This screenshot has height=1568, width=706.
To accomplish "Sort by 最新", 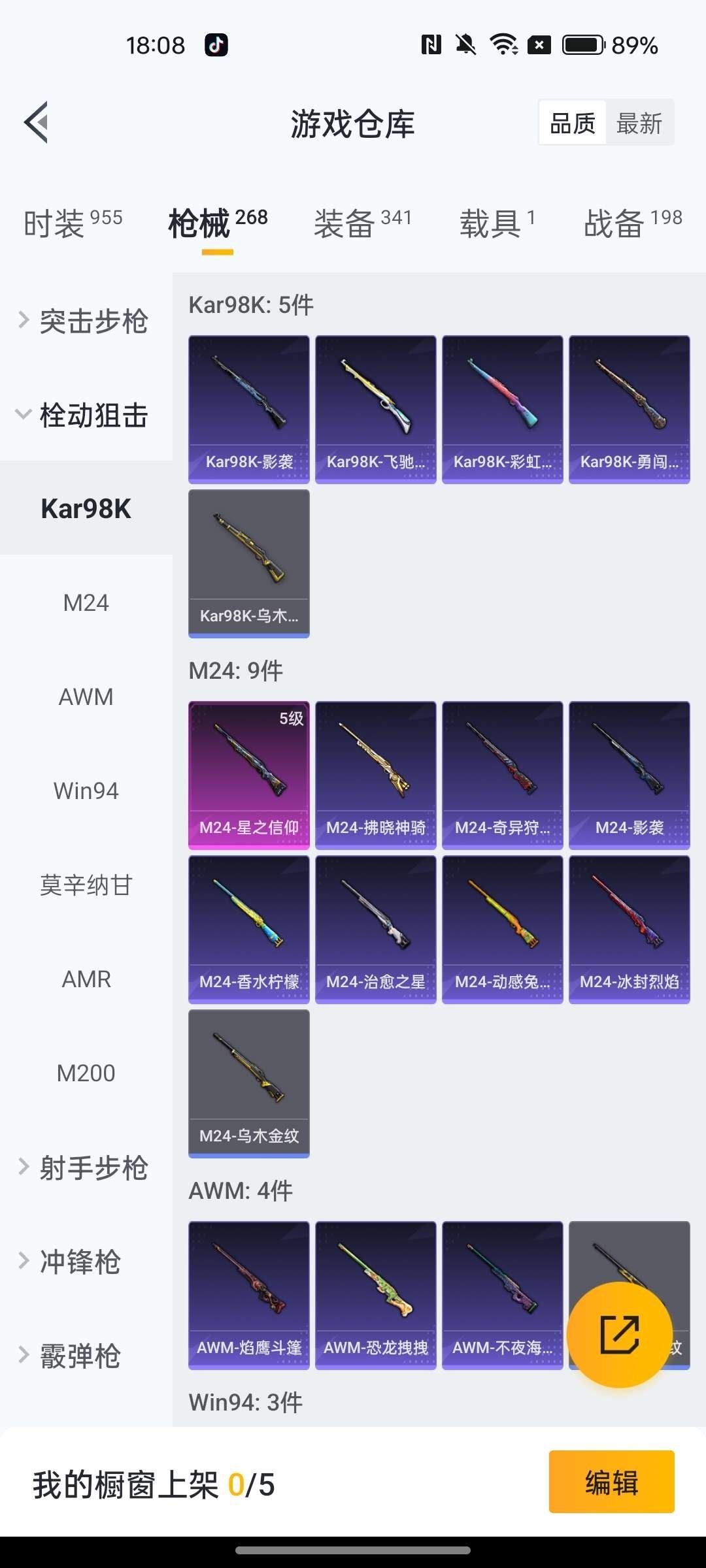I will tap(639, 123).
